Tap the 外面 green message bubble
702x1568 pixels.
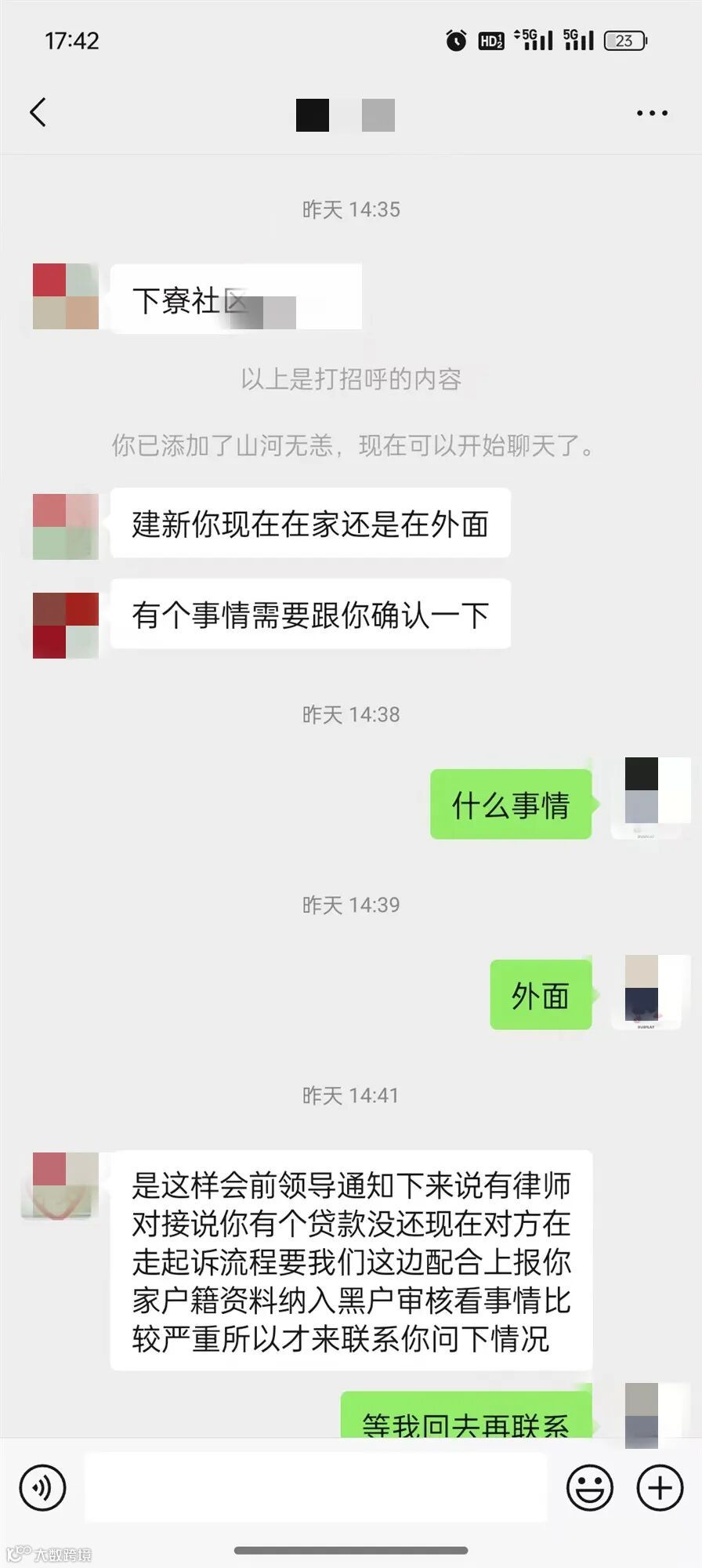pyautogui.click(x=540, y=996)
